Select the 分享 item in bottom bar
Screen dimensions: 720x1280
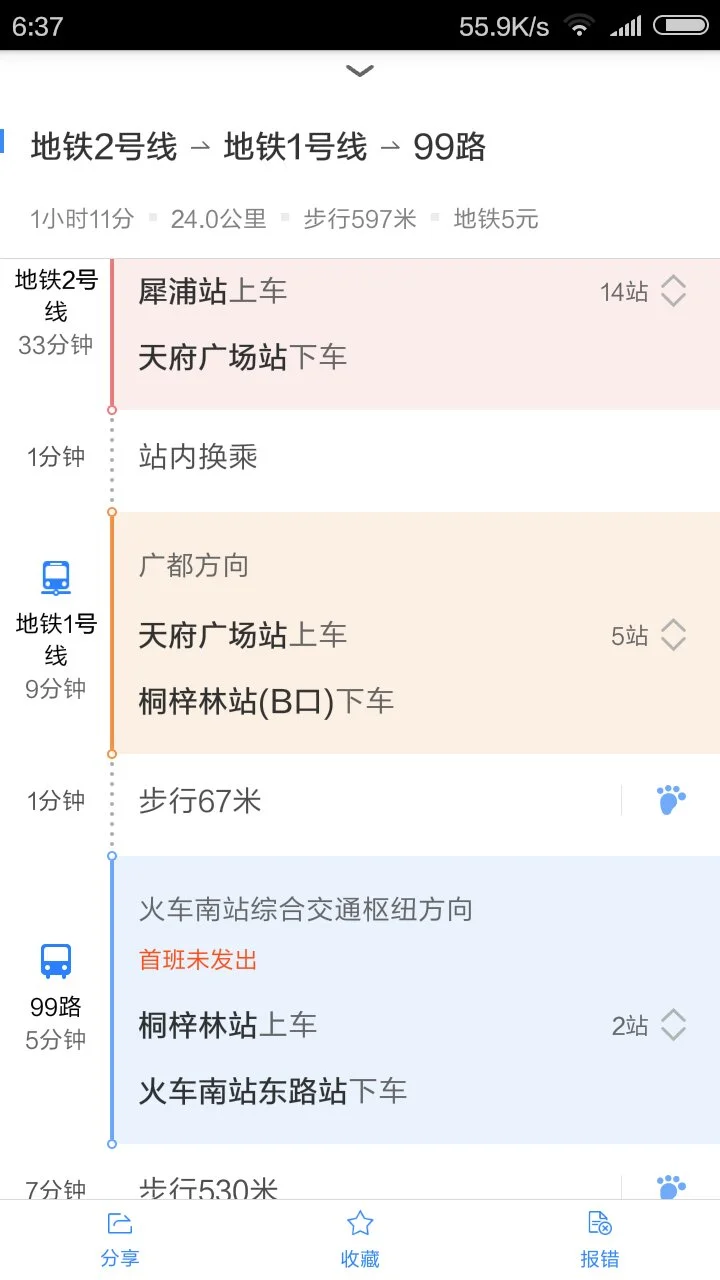[120, 1240]
